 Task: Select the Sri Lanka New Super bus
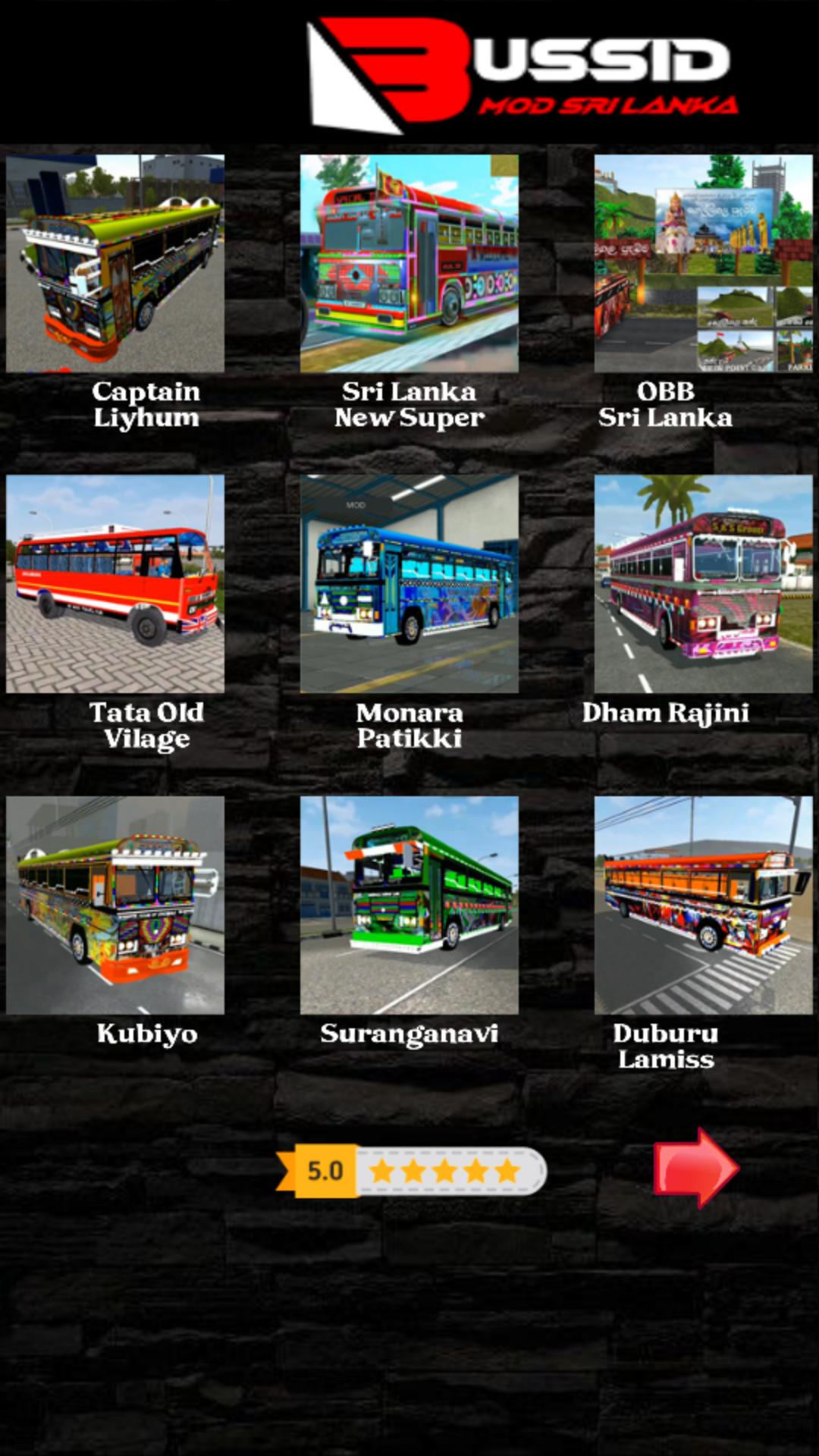click(409, 263)
